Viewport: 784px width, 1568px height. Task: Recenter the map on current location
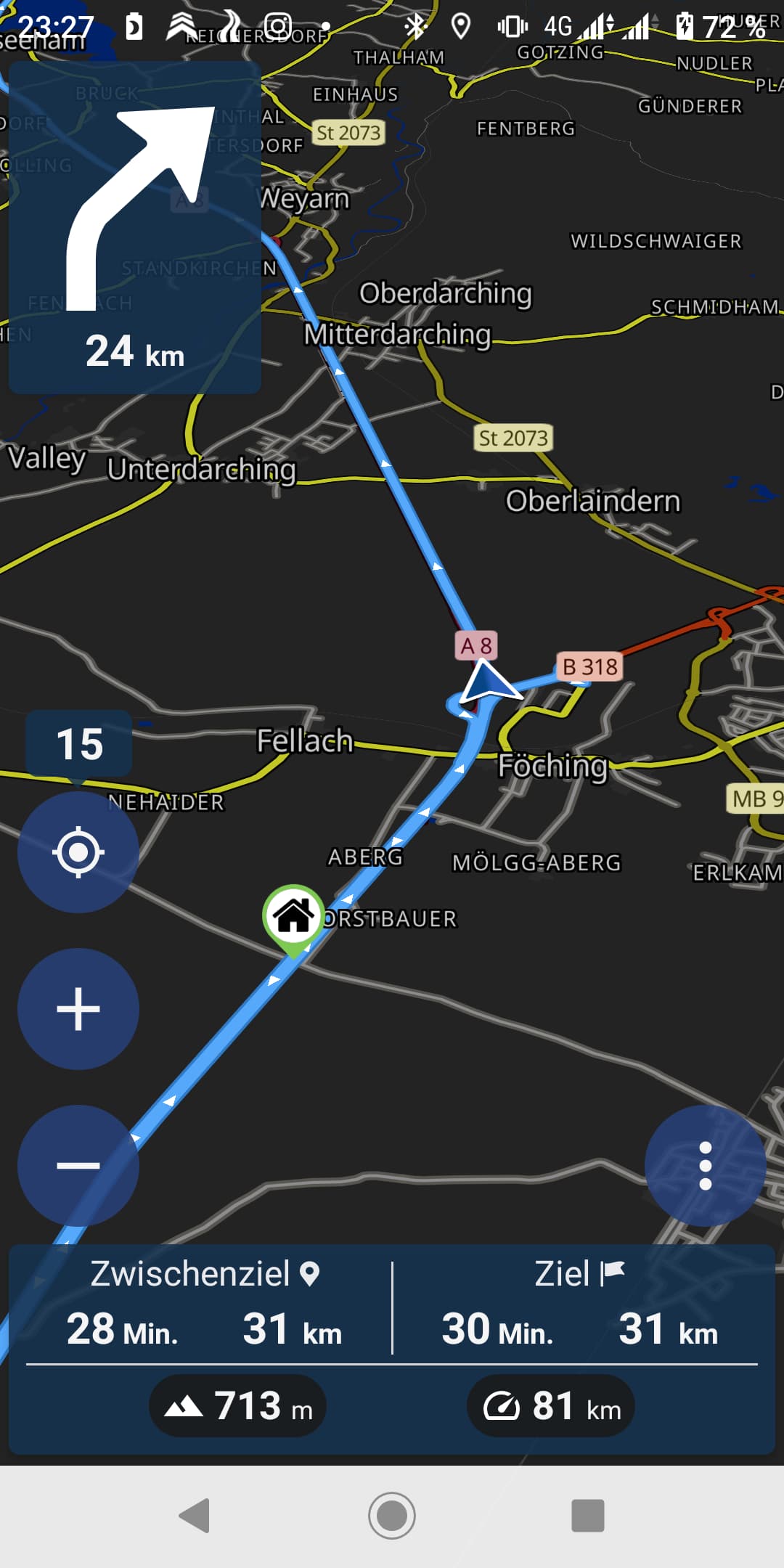tap(78, 852)
